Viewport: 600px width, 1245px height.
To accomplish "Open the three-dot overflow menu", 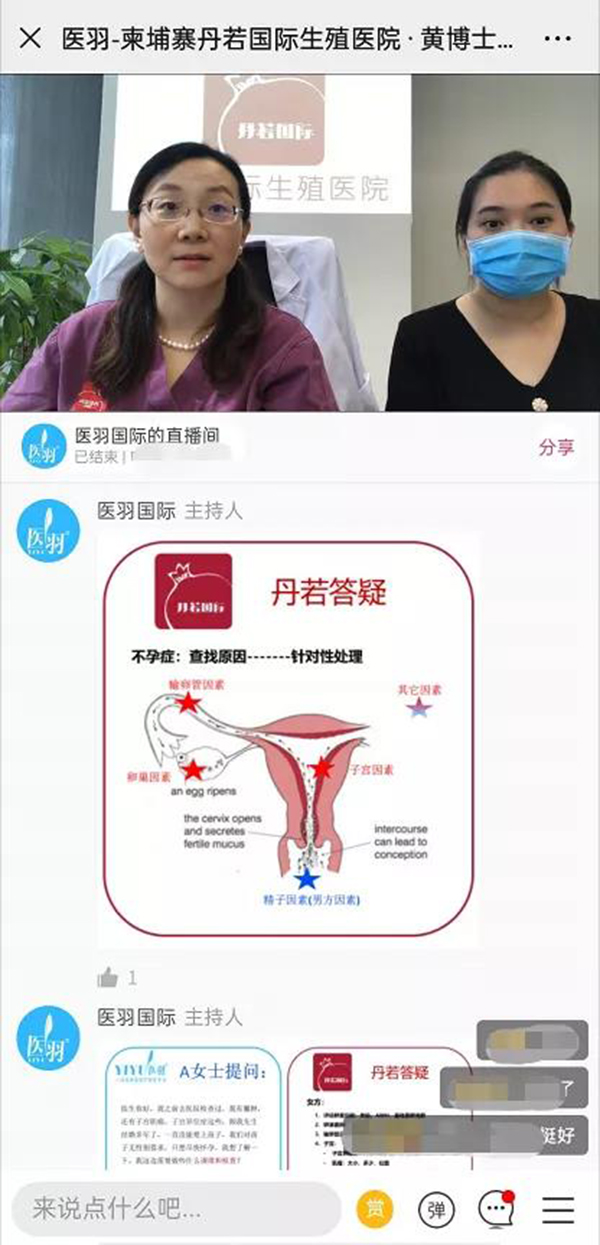I will coord(557,39).
